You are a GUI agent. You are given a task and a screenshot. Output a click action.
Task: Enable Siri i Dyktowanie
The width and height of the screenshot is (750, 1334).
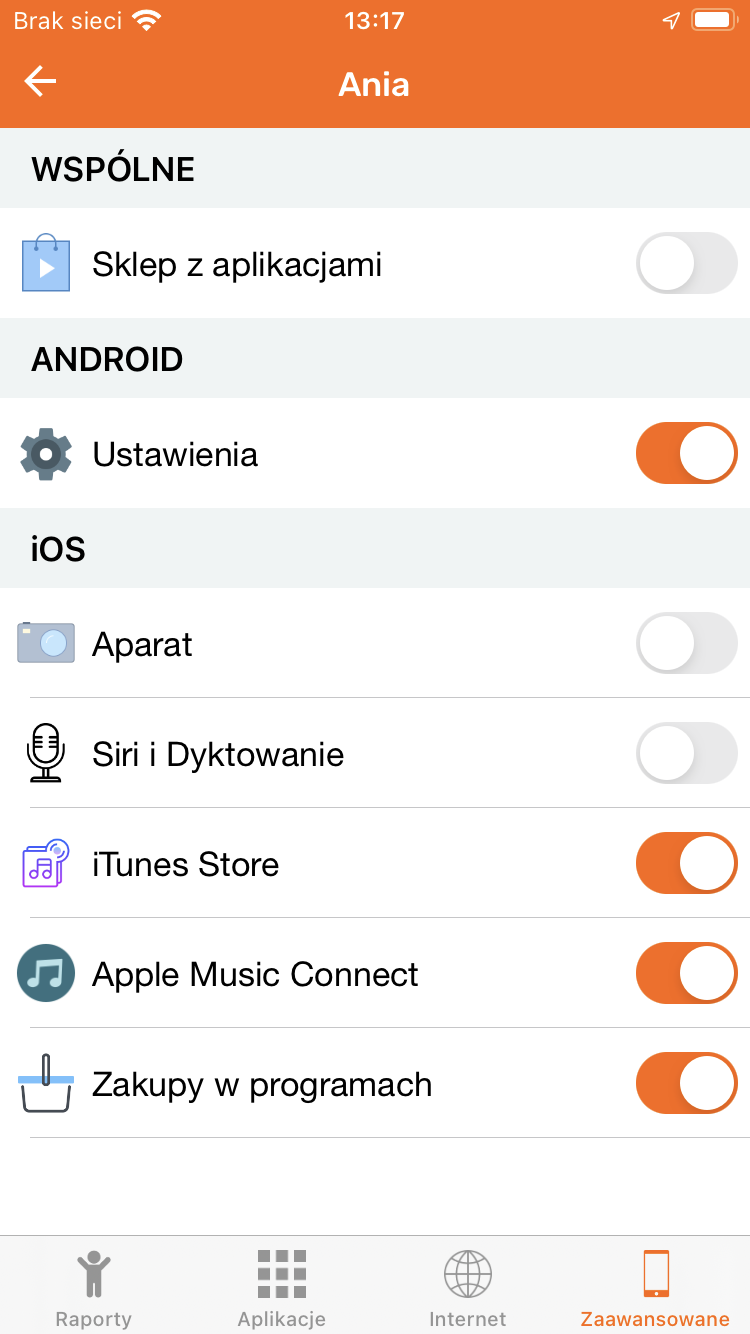687,753
